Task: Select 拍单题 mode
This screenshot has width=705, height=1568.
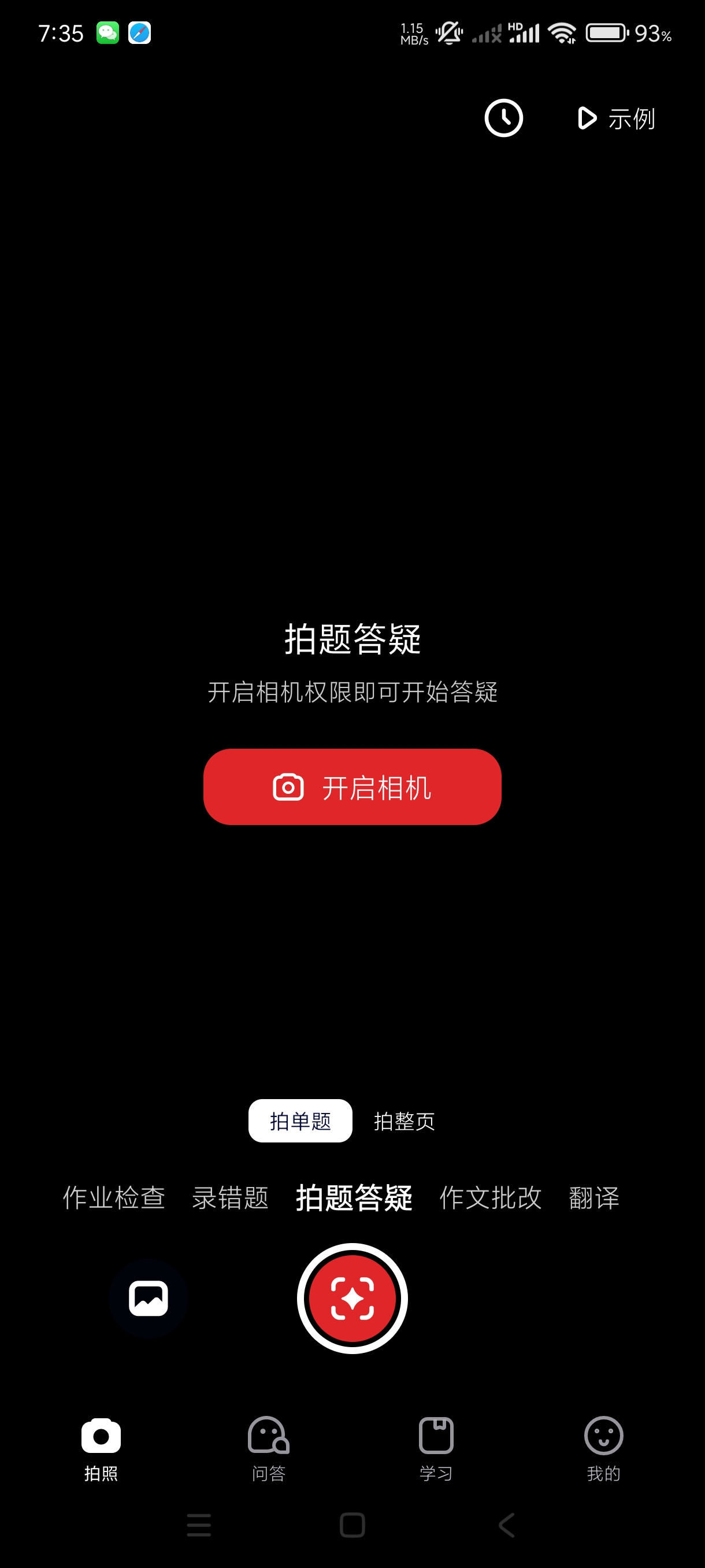Action: point(300,1120)
